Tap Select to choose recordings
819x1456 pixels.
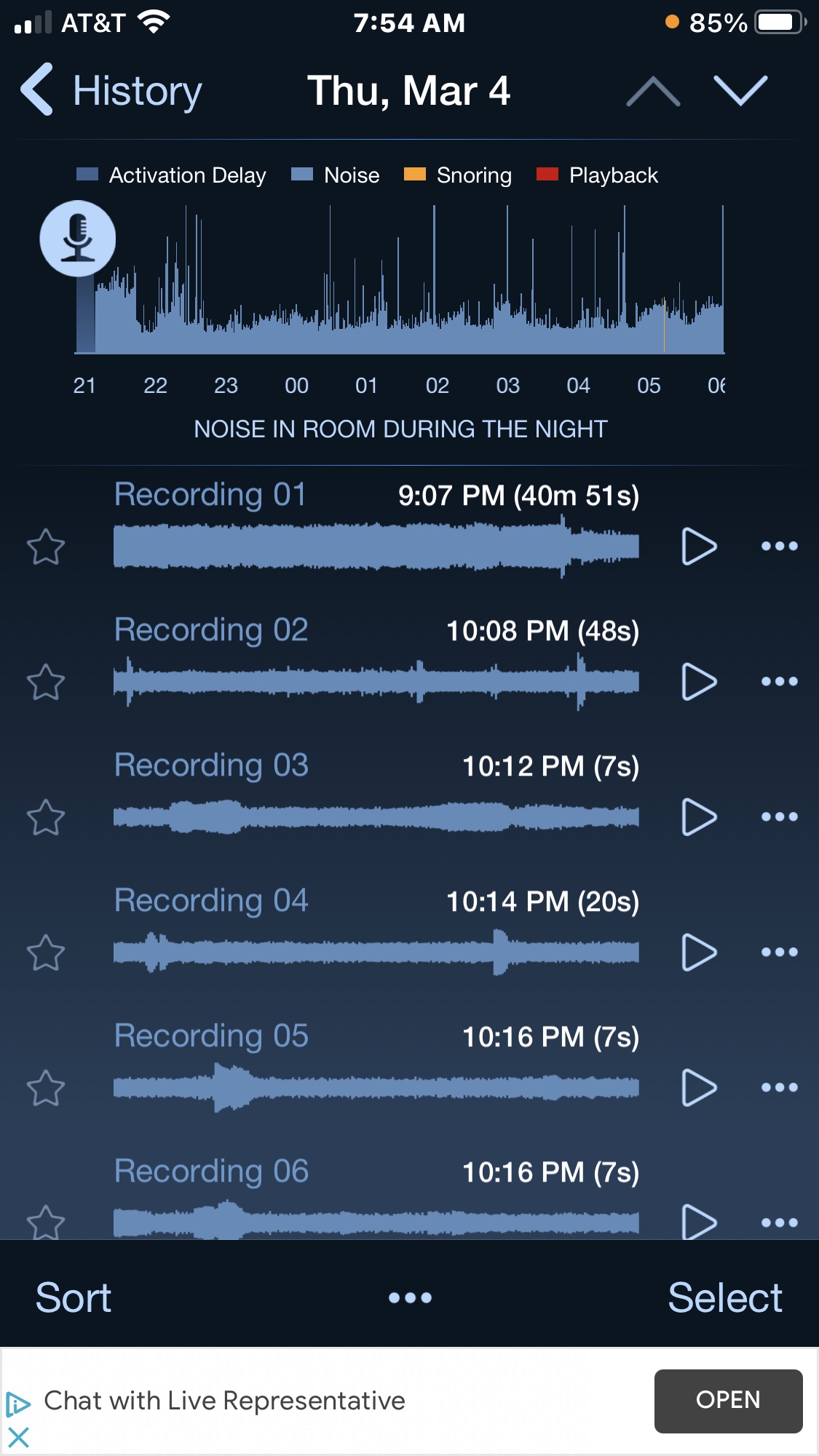725,1298
